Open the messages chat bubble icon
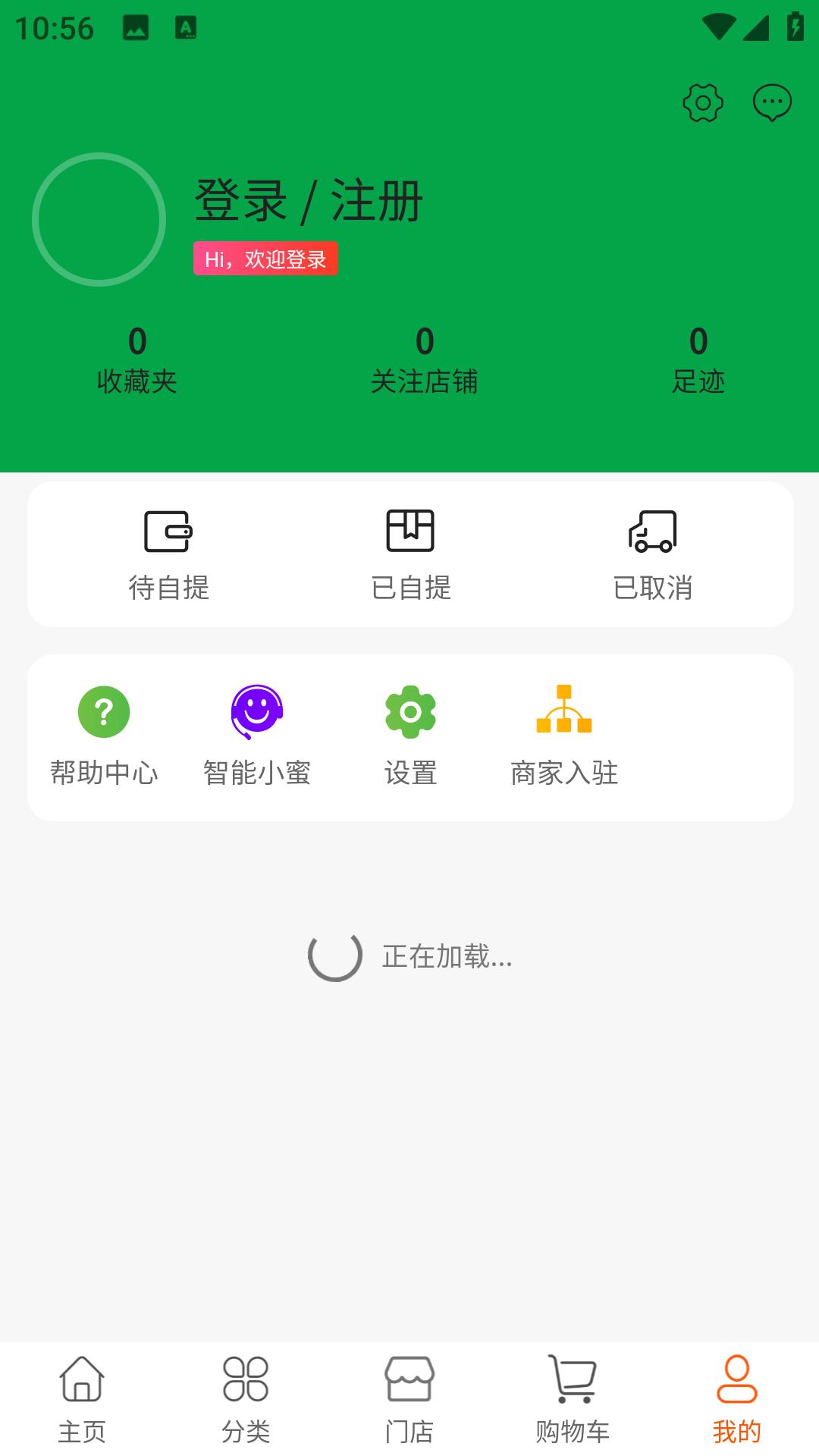The width and height of the screenshot is (819, 1456). 772,102
